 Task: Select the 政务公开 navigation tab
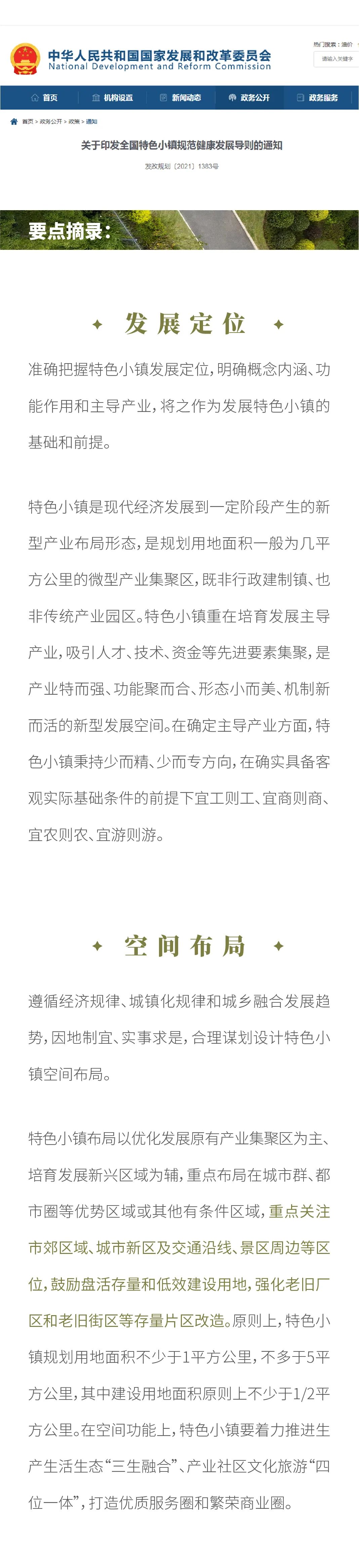[249, 98]
